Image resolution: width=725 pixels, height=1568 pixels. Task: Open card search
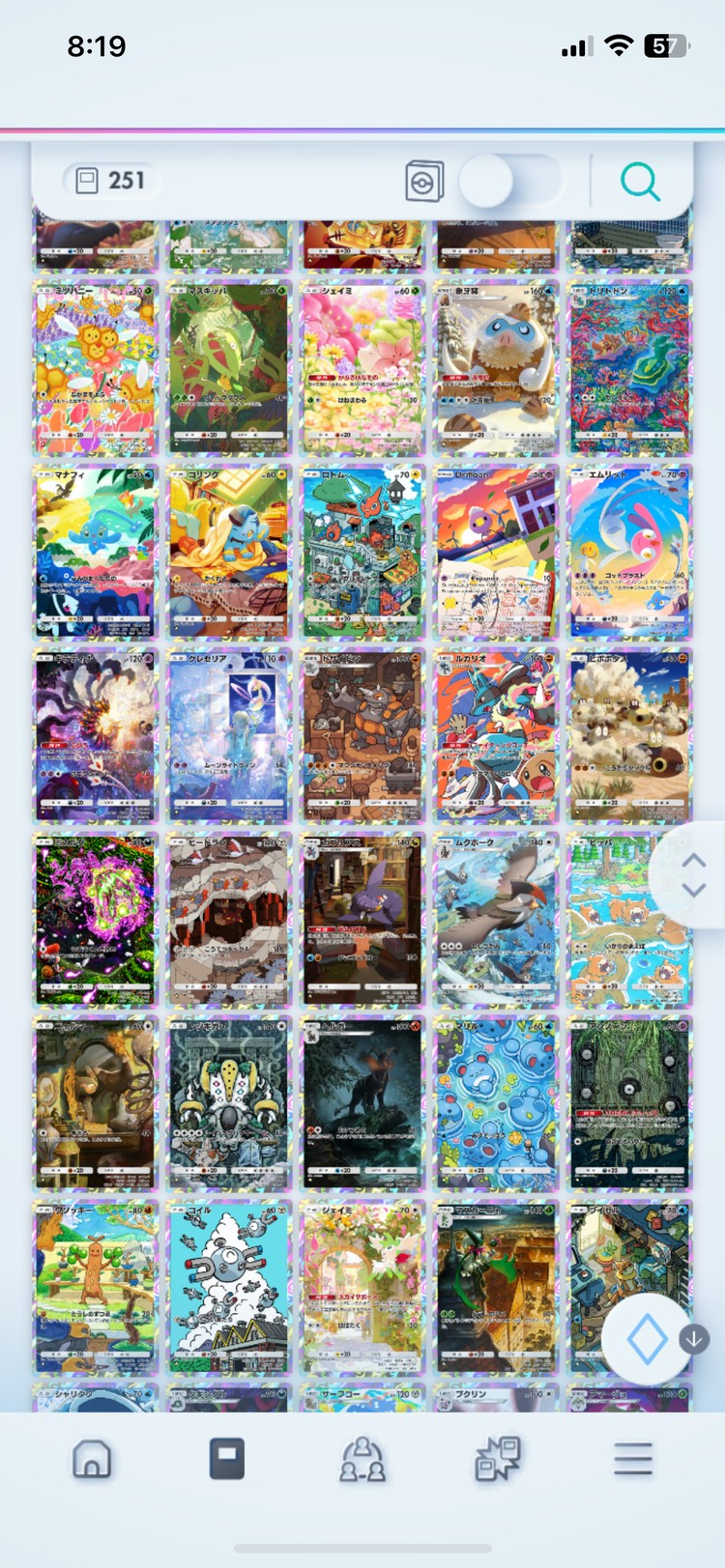coord(640,181)
